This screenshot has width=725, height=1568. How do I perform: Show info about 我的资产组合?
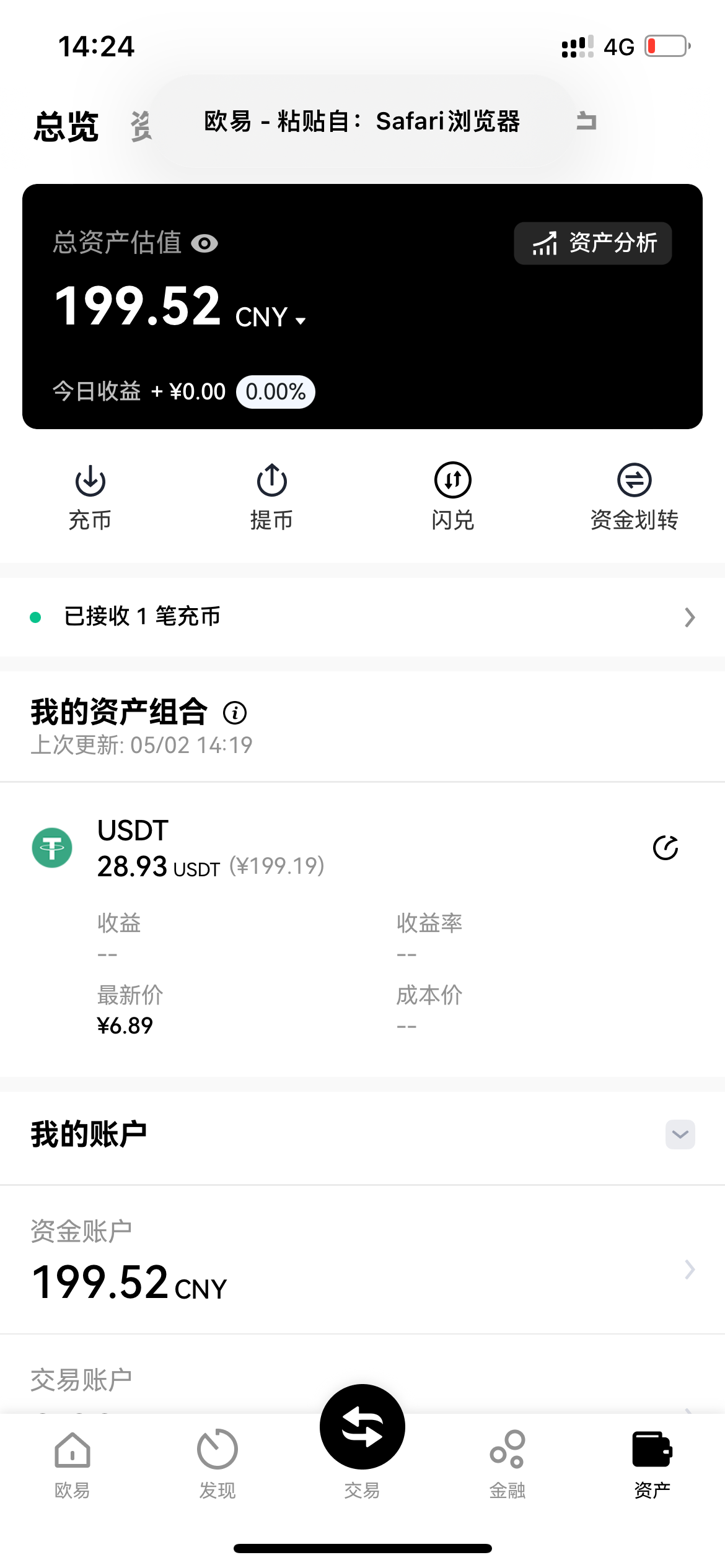(235, 713)
